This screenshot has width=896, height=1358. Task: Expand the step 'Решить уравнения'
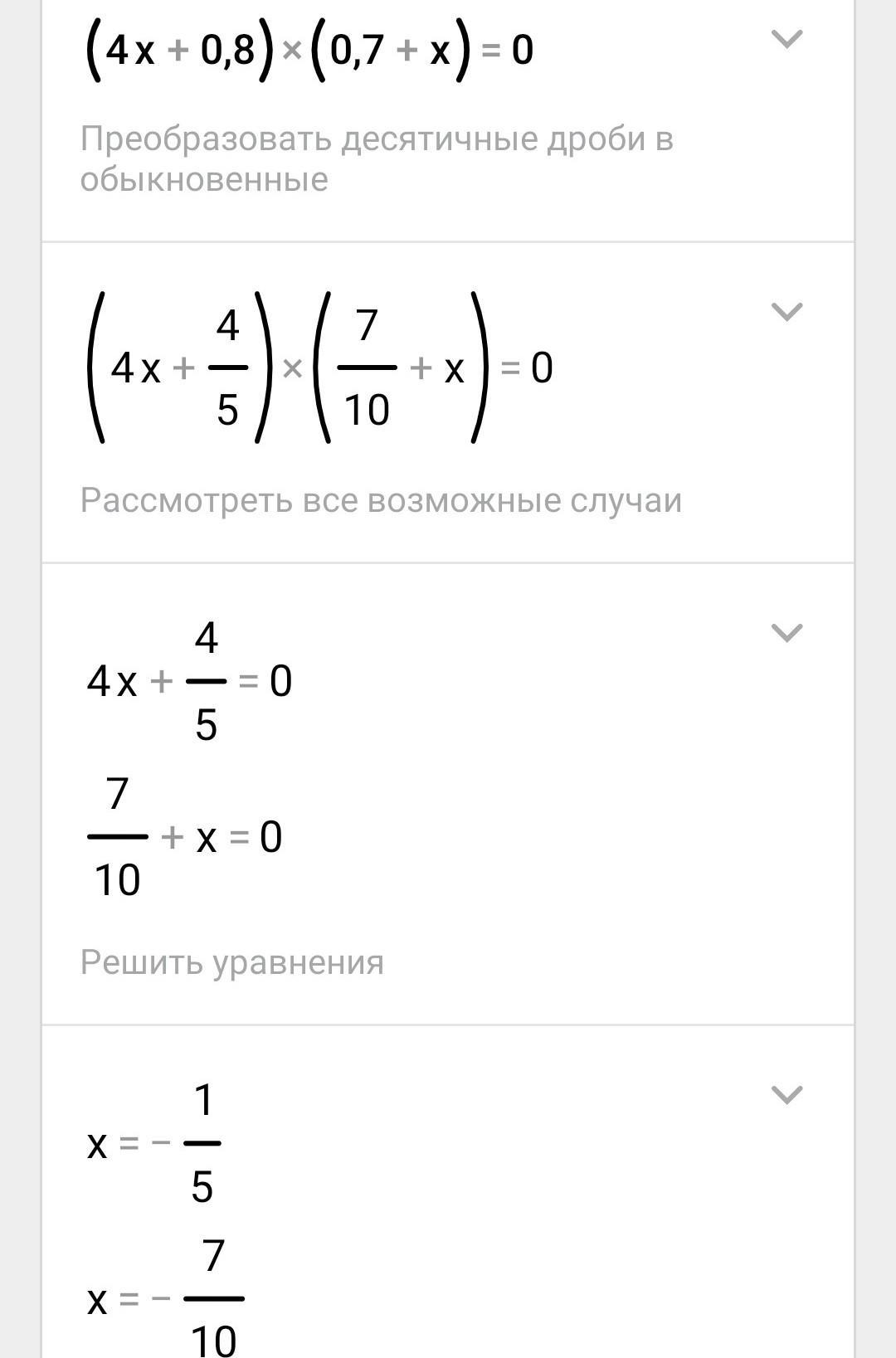click(x=786, y=633)
